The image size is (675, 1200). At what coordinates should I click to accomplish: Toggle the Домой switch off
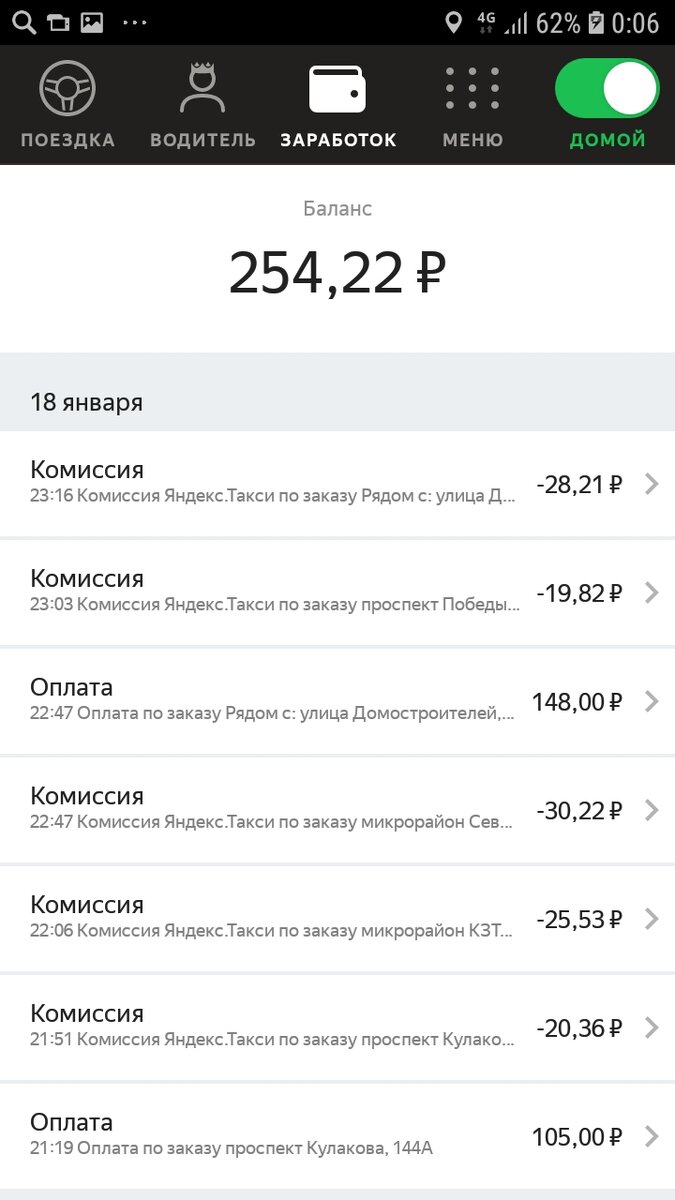tap(607, 90)
